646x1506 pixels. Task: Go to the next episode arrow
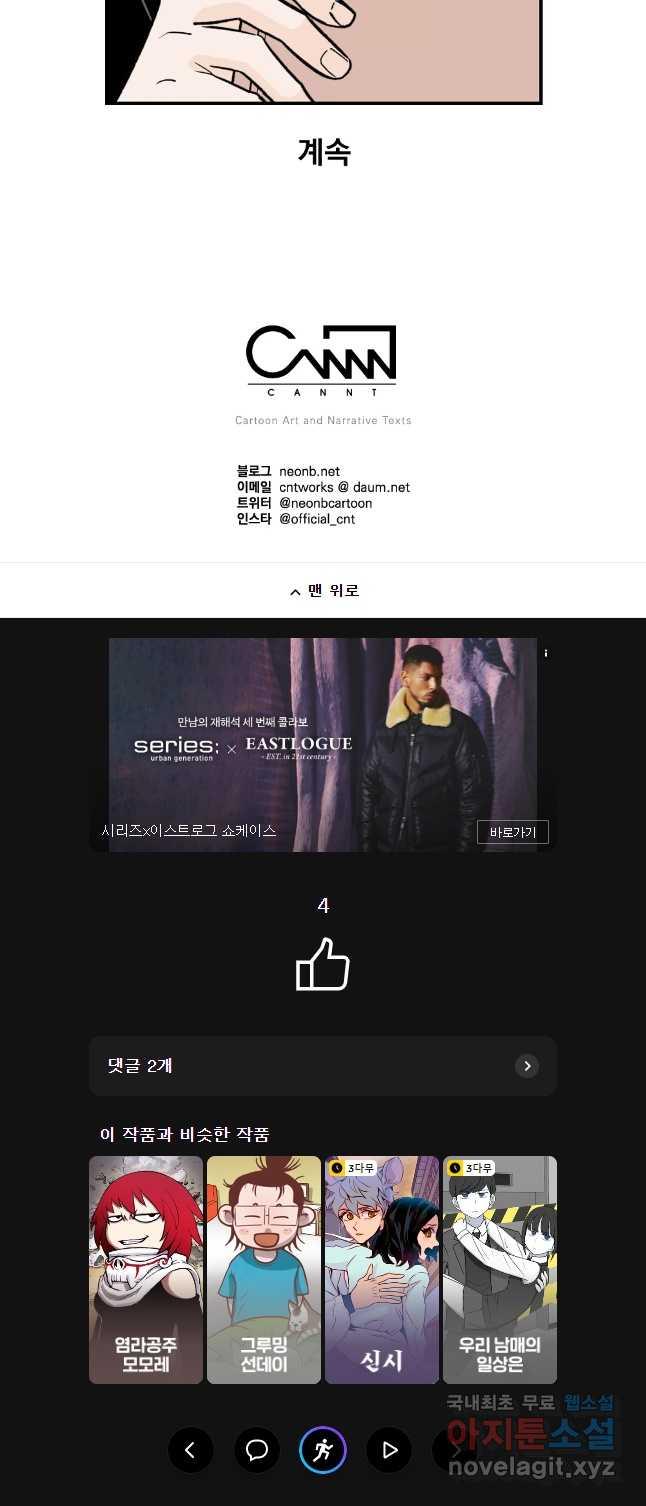[454, 1450]
